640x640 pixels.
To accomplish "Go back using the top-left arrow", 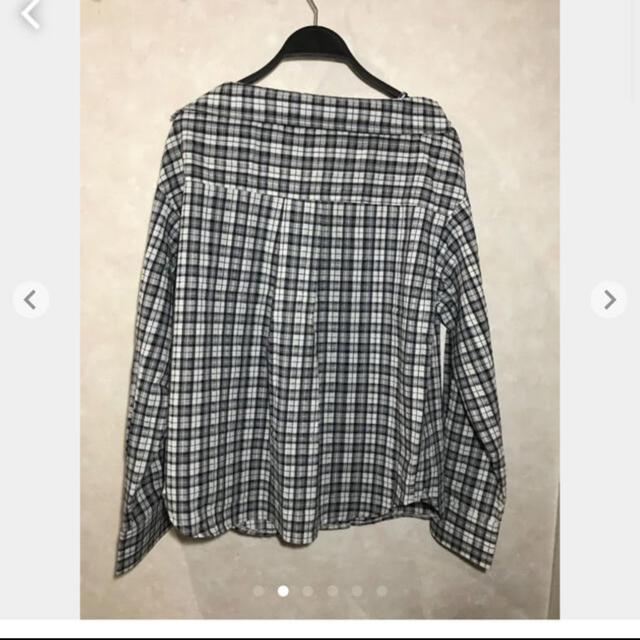I will pyautogui.click(x=31, y=14).
